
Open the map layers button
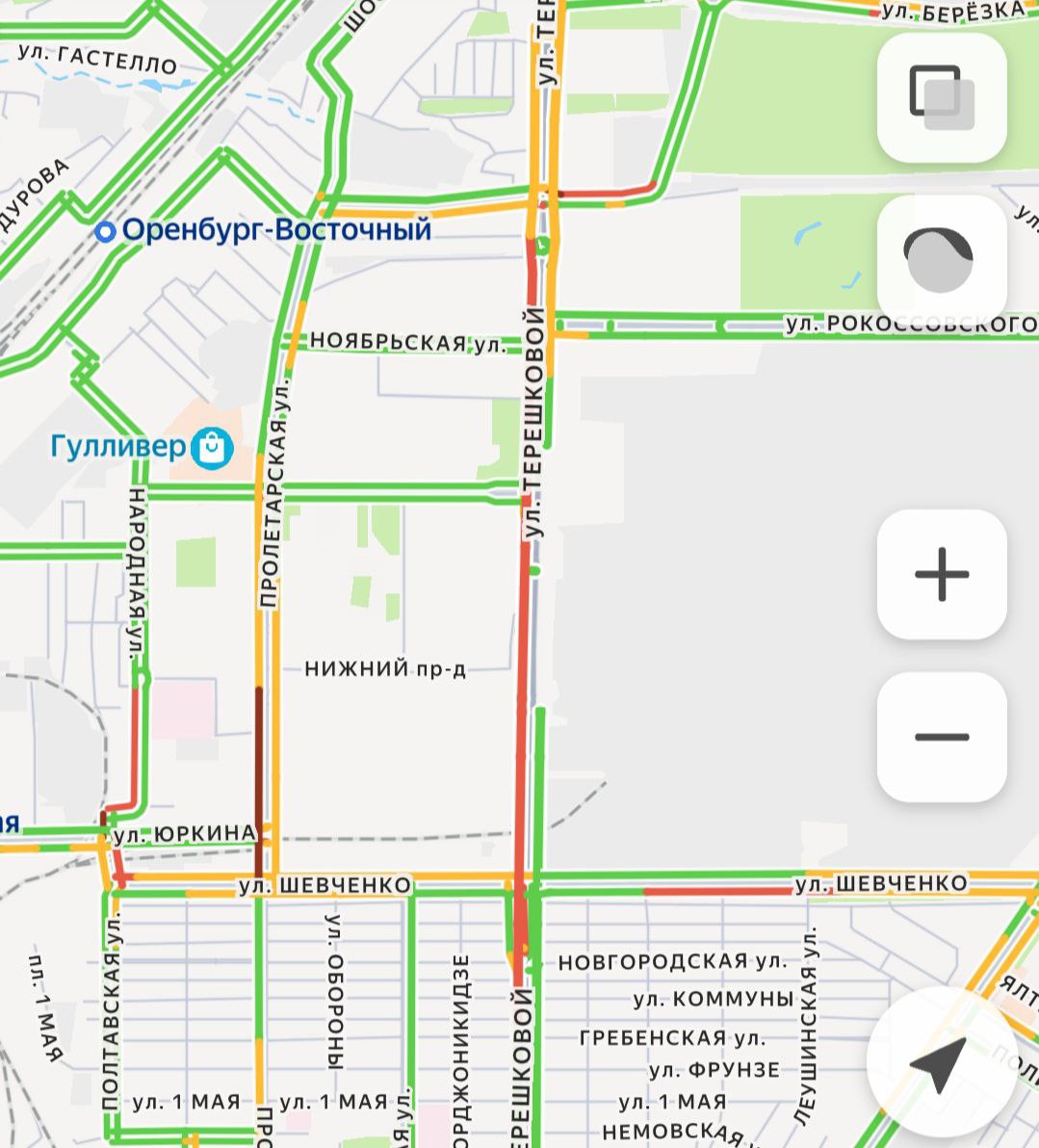tap(942, 97)
